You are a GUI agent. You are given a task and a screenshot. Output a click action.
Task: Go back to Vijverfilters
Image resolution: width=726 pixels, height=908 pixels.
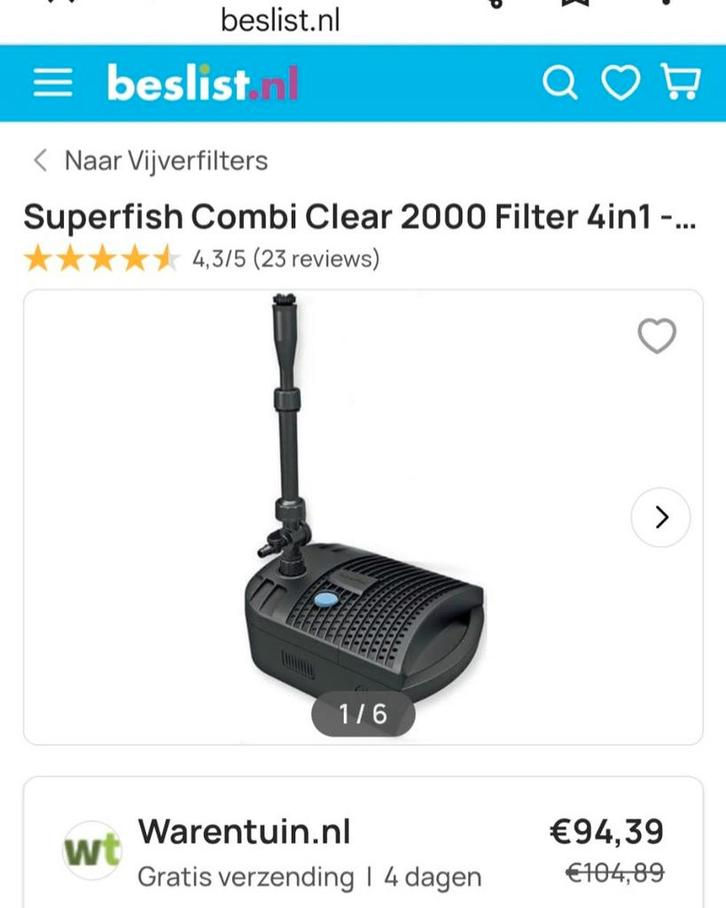point(152,160)
